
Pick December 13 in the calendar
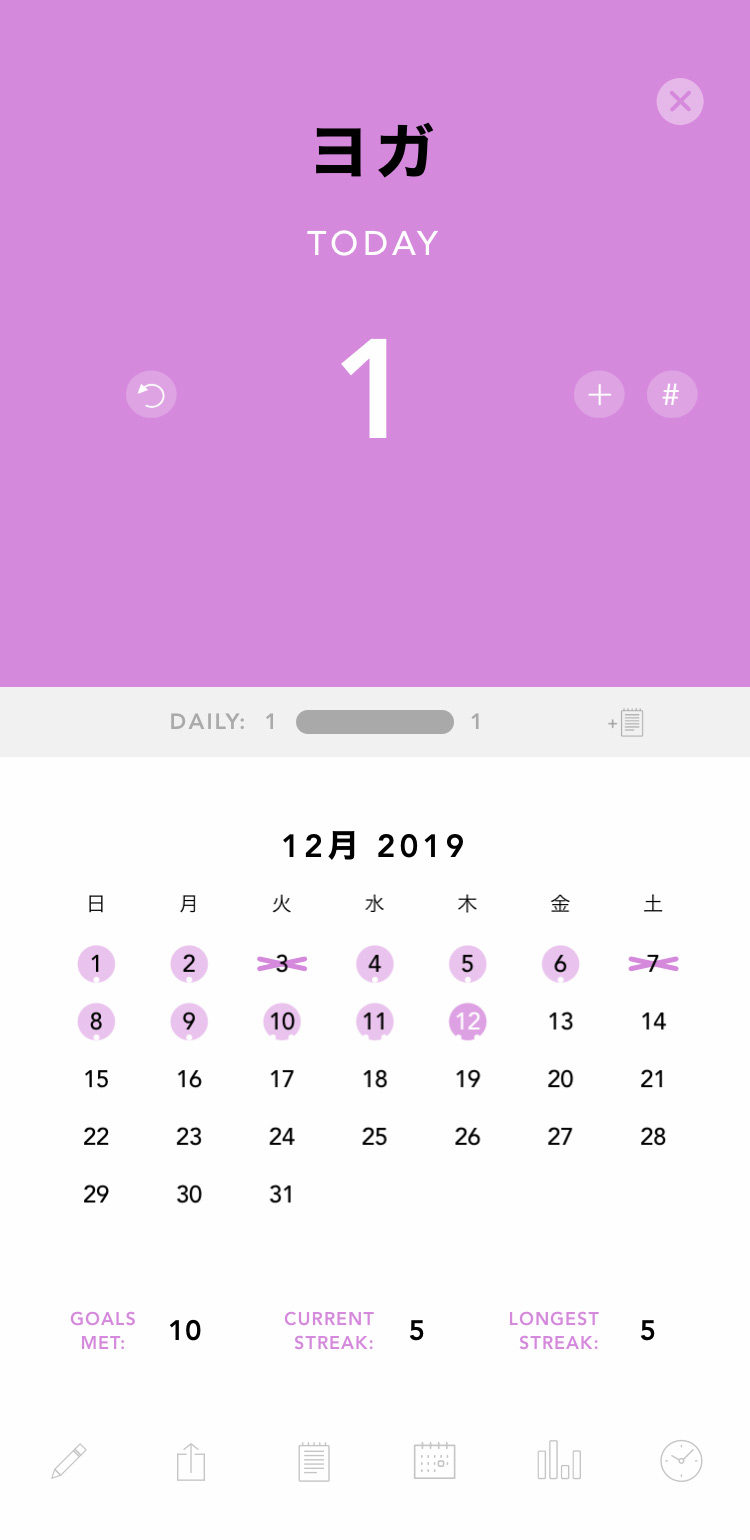coord(560,1021)
